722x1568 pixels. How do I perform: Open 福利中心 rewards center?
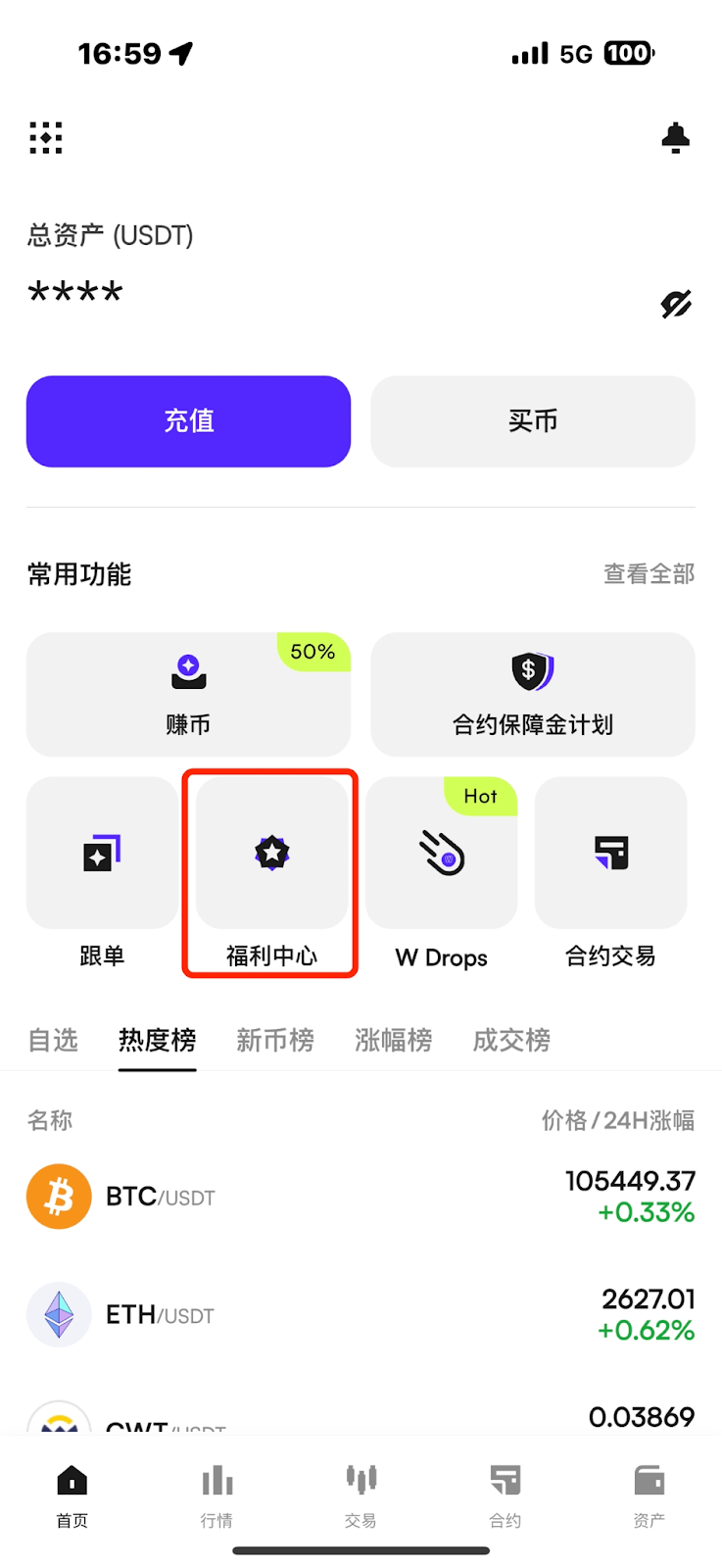pos(271,872)
